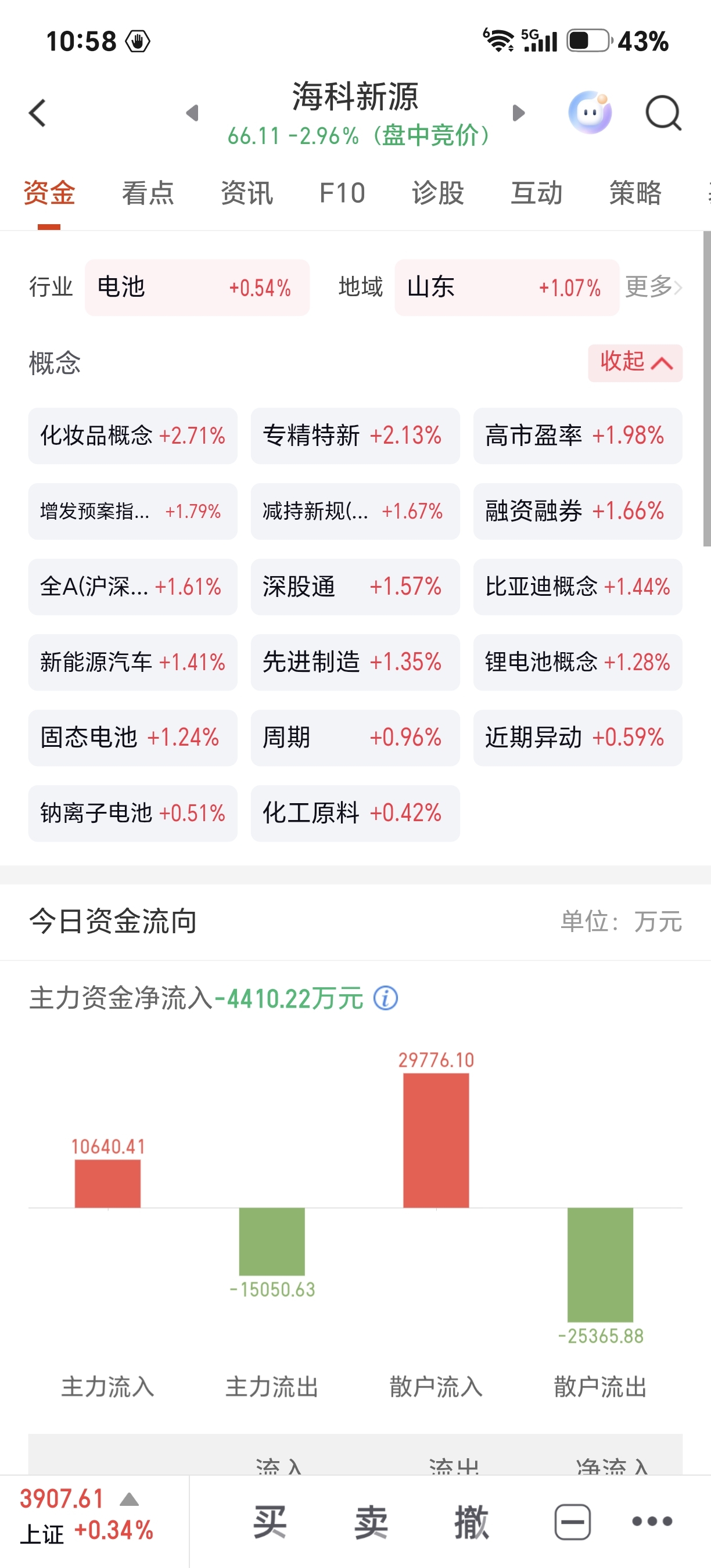The width and height of the screenshot is (711, 1568).
Task: Switch to the 诊股 tab
Action: click(x=437, y=193)
